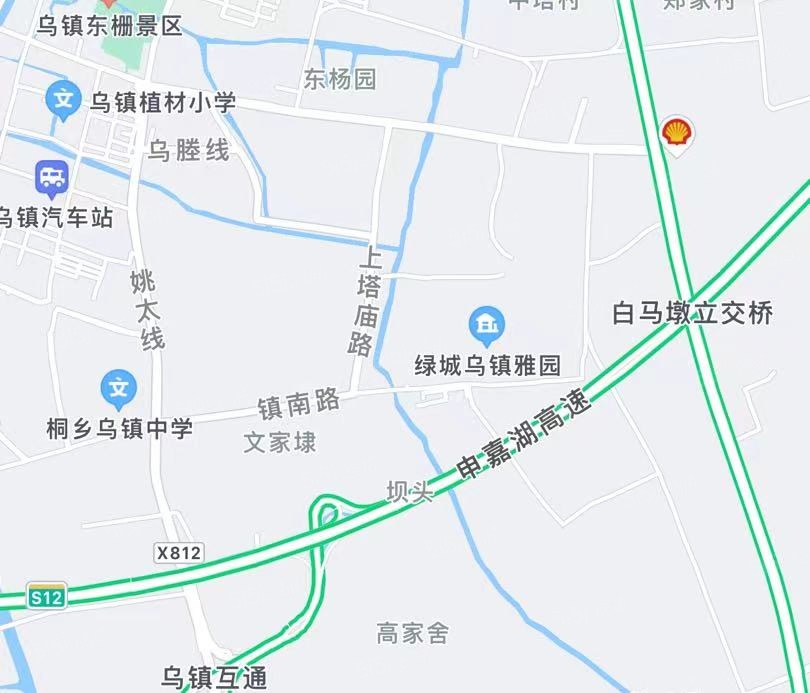Select the 乌镇植材小学 school marker
The width and height of the screenshot is (810, 693).
click(x=64, y=100)
